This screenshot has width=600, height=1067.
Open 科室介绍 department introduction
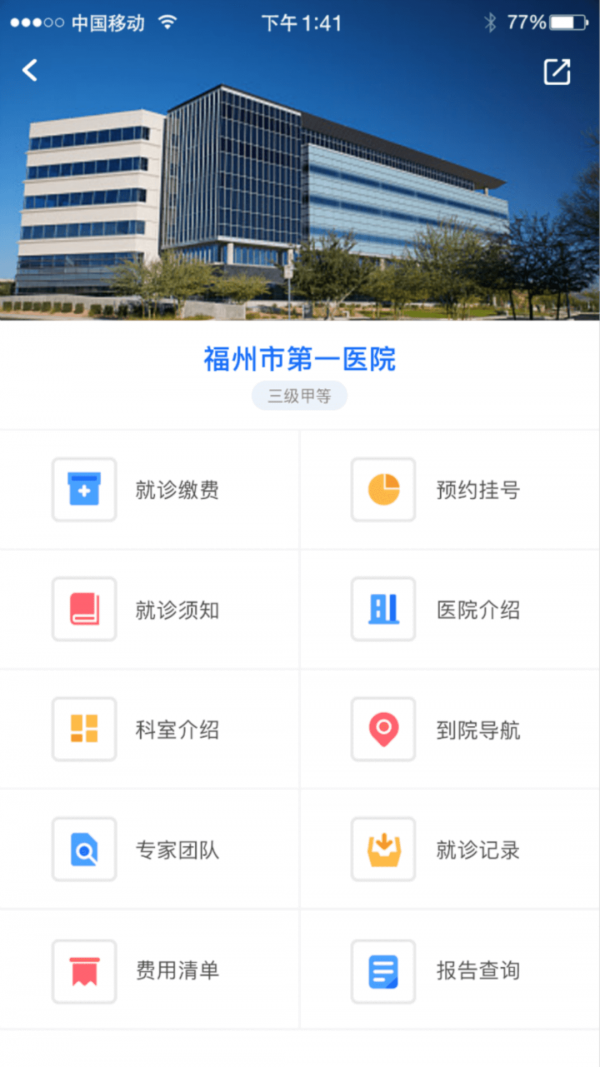click(150, 730)
